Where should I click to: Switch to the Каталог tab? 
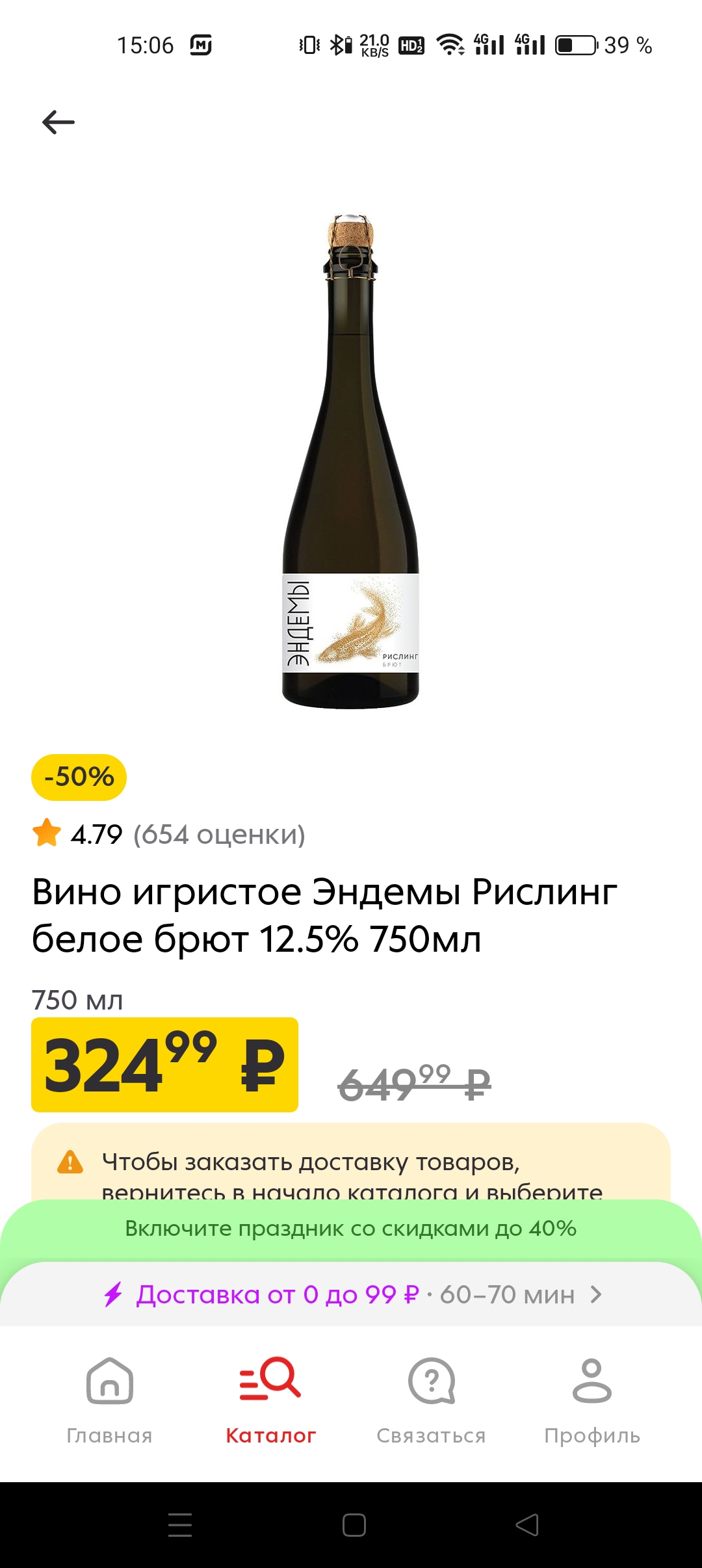(x=270, y=1398)
